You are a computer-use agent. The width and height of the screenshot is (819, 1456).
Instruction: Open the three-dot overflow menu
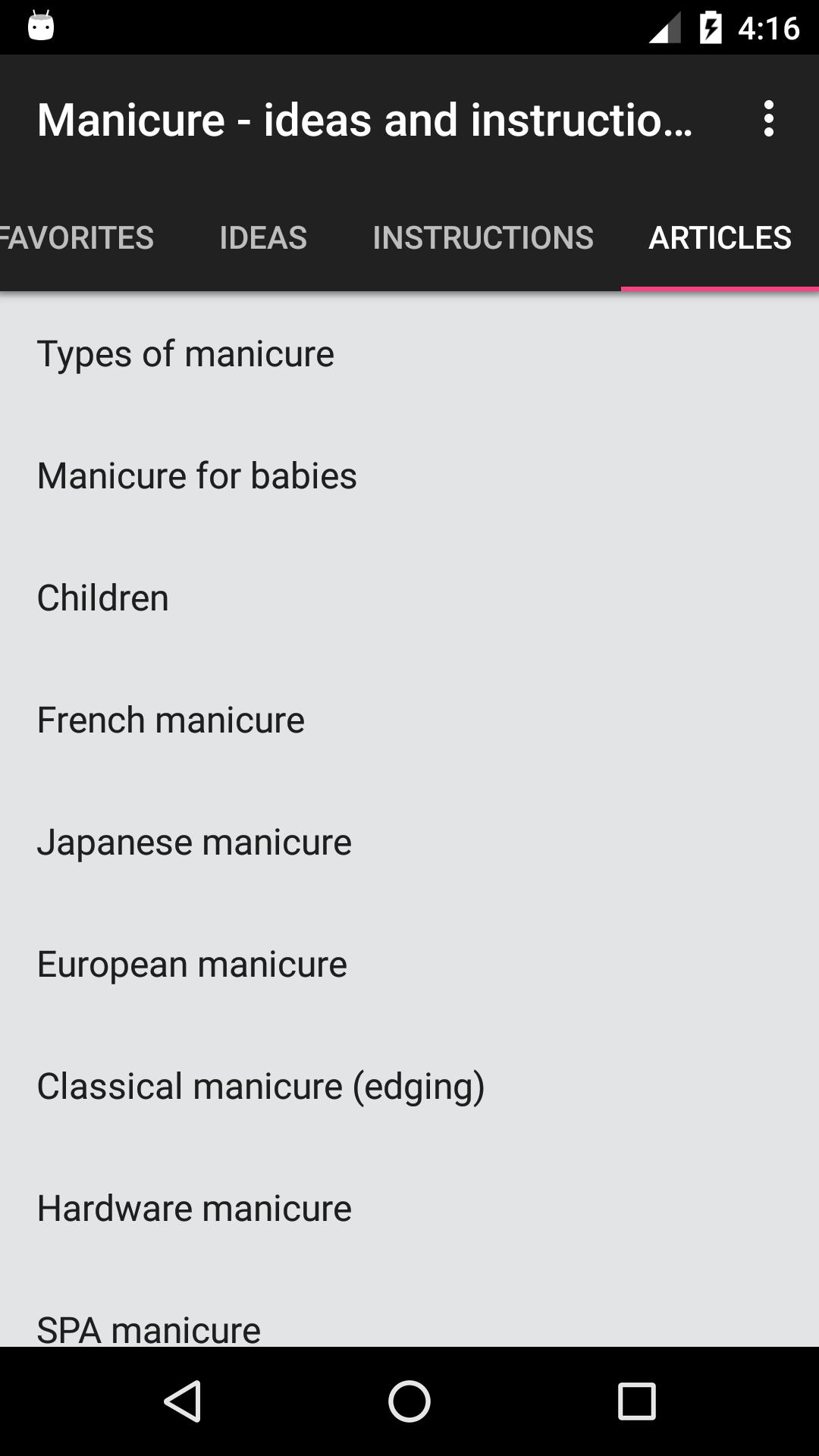tap(768, 119)
